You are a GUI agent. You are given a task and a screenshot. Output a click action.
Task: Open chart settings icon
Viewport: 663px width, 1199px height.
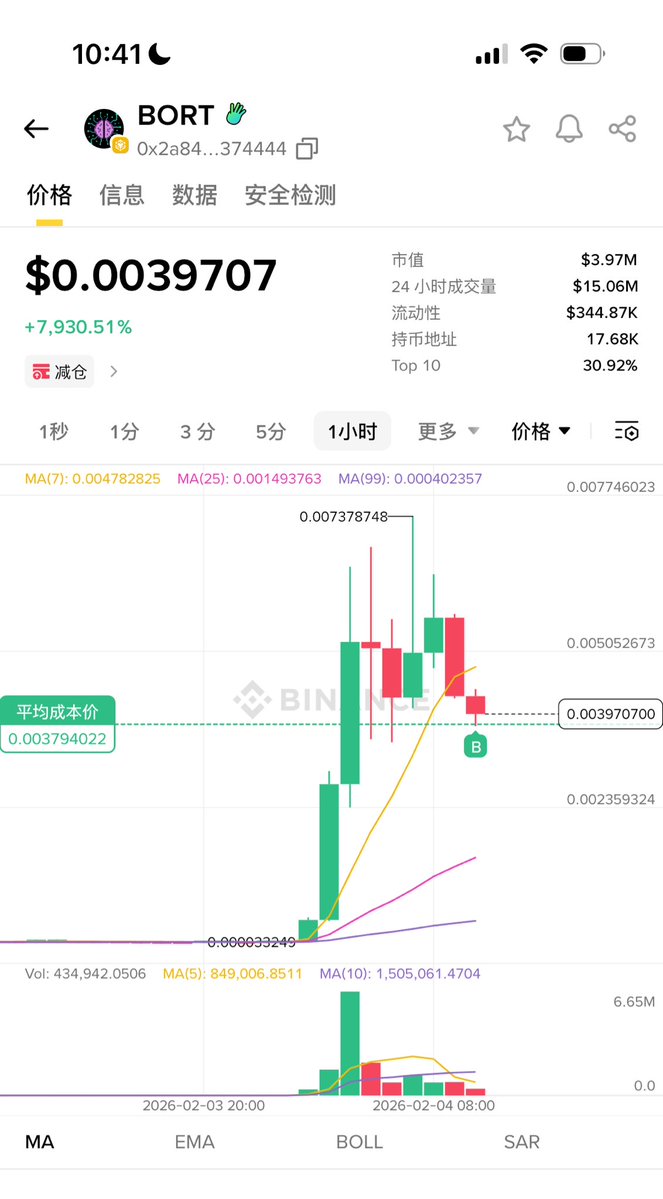tap(627, 432)
